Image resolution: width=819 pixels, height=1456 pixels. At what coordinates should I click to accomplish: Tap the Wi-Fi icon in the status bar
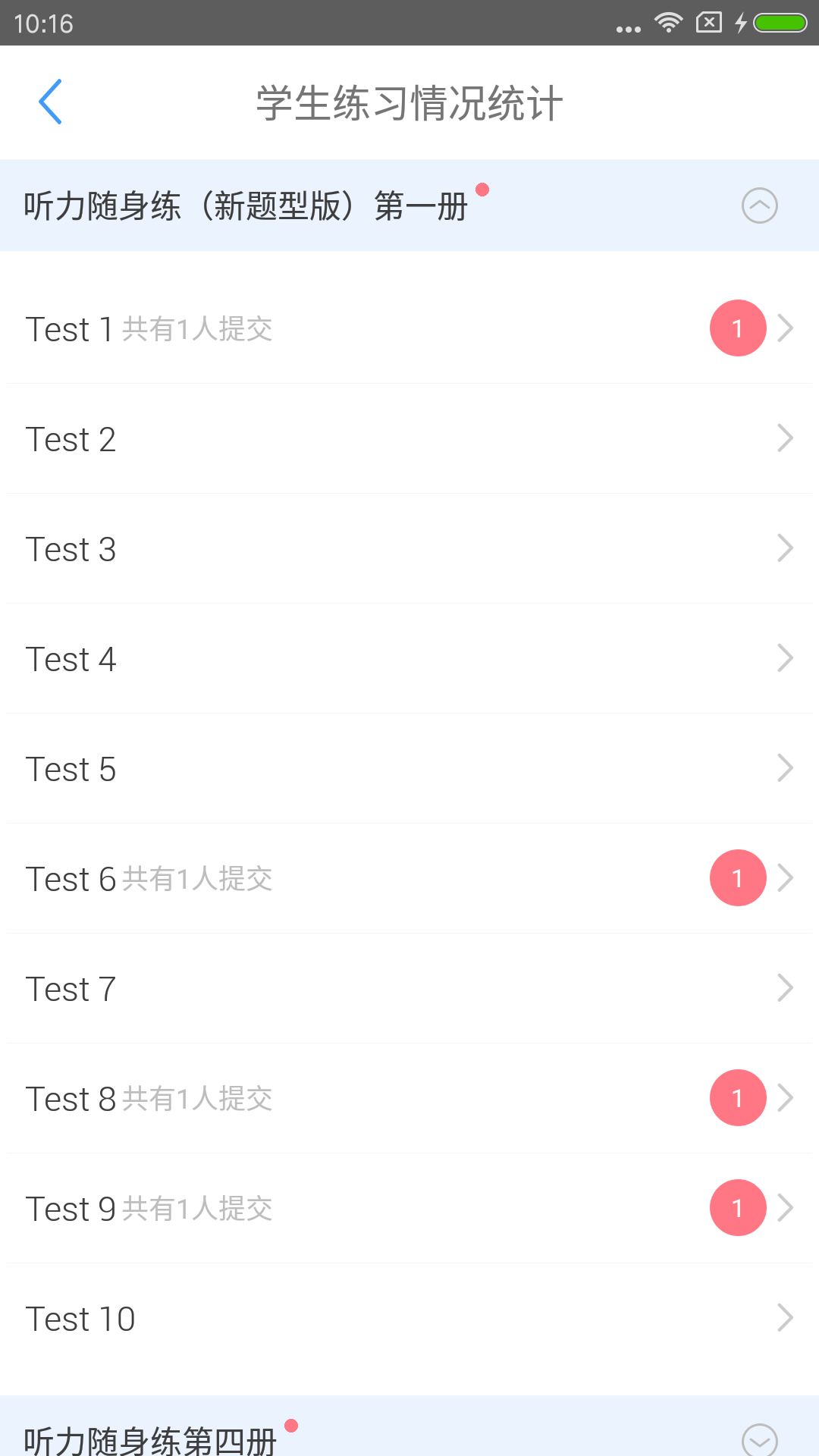tap(668, 23)
